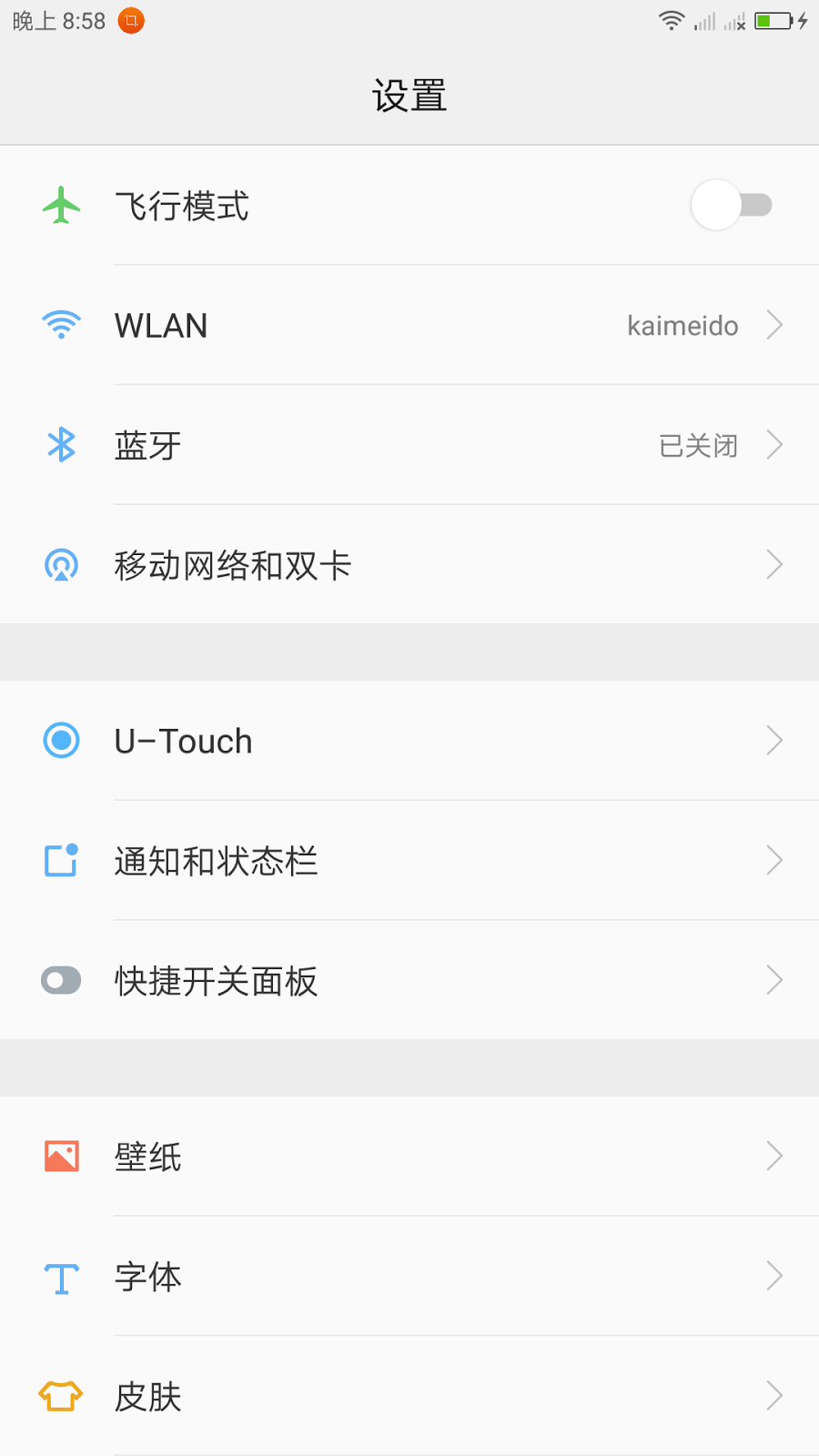Toggle the 飞行模式 airplane mode switch
Image resolution: width=819 pixels, height=1456 pixels.
(731, 206)
